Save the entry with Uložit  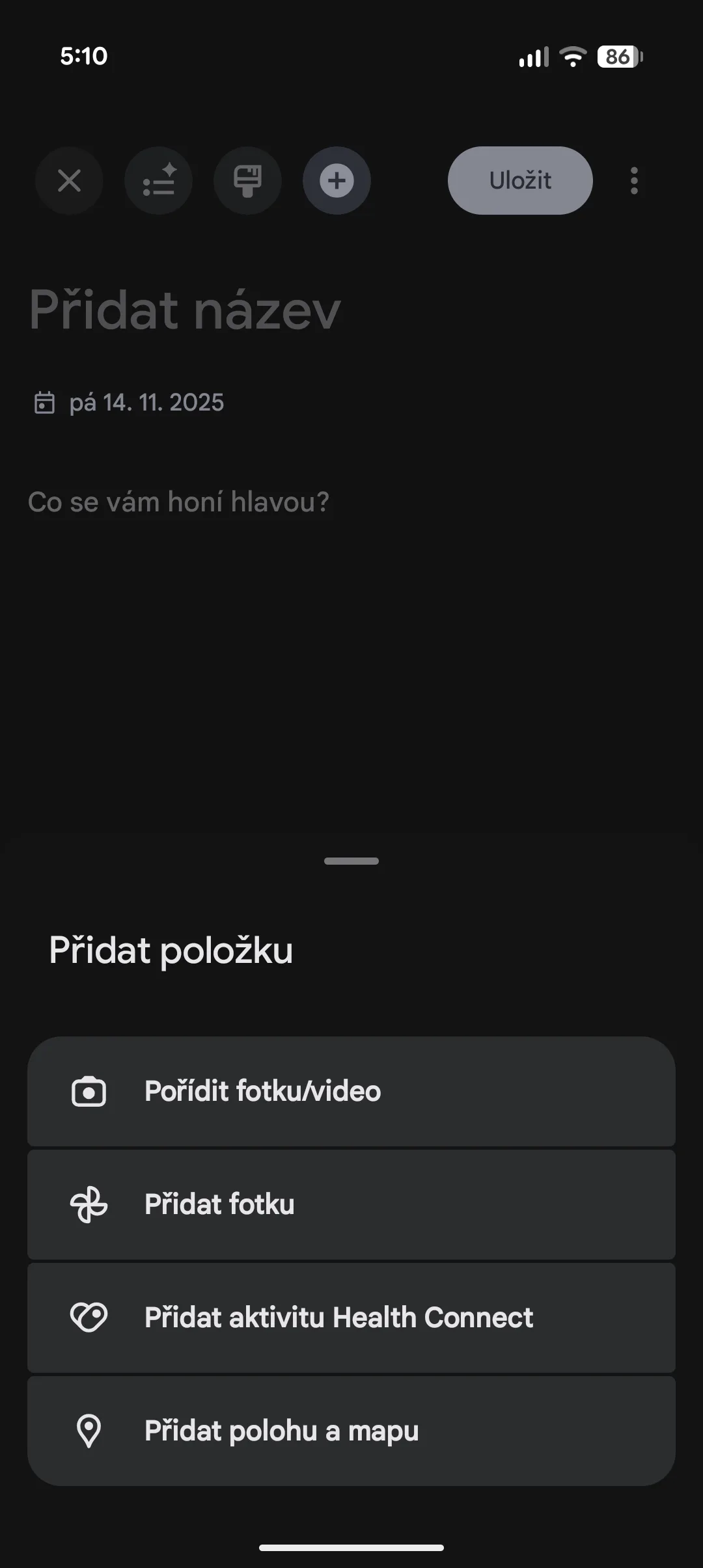(520, 181)
